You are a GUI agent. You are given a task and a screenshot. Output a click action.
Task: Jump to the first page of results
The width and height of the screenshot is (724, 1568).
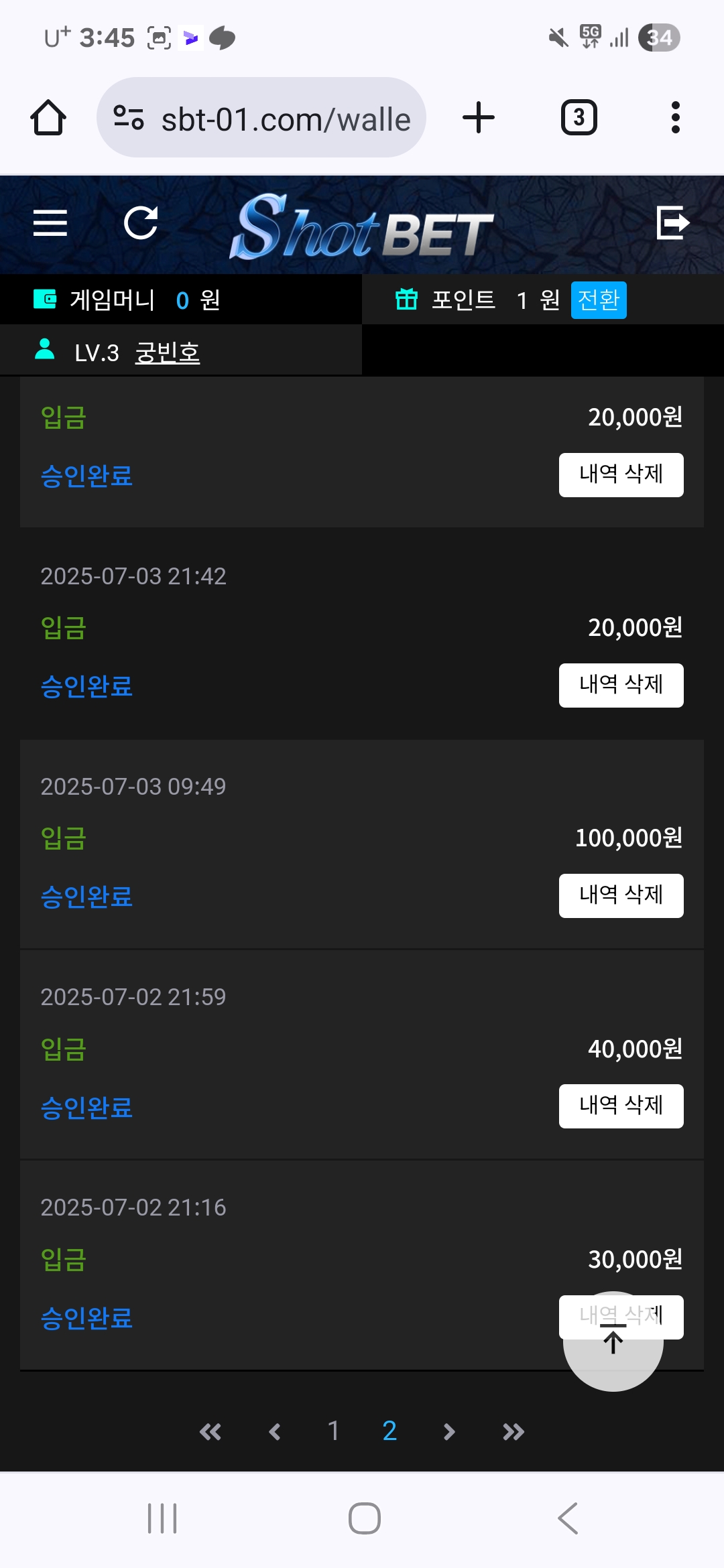click(210, 1432)
